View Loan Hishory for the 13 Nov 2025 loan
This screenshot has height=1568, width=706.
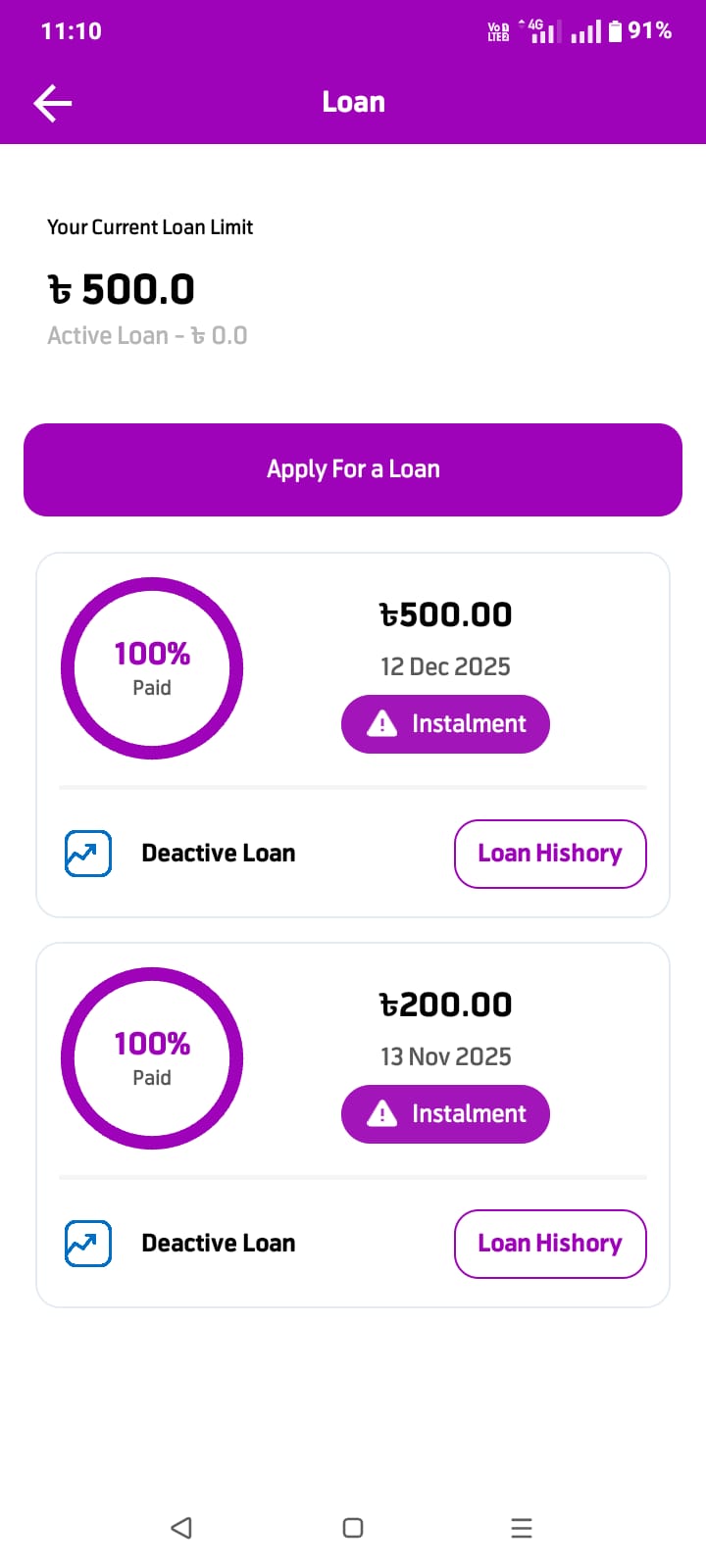pyautogui.click(x=550, y=1244)
